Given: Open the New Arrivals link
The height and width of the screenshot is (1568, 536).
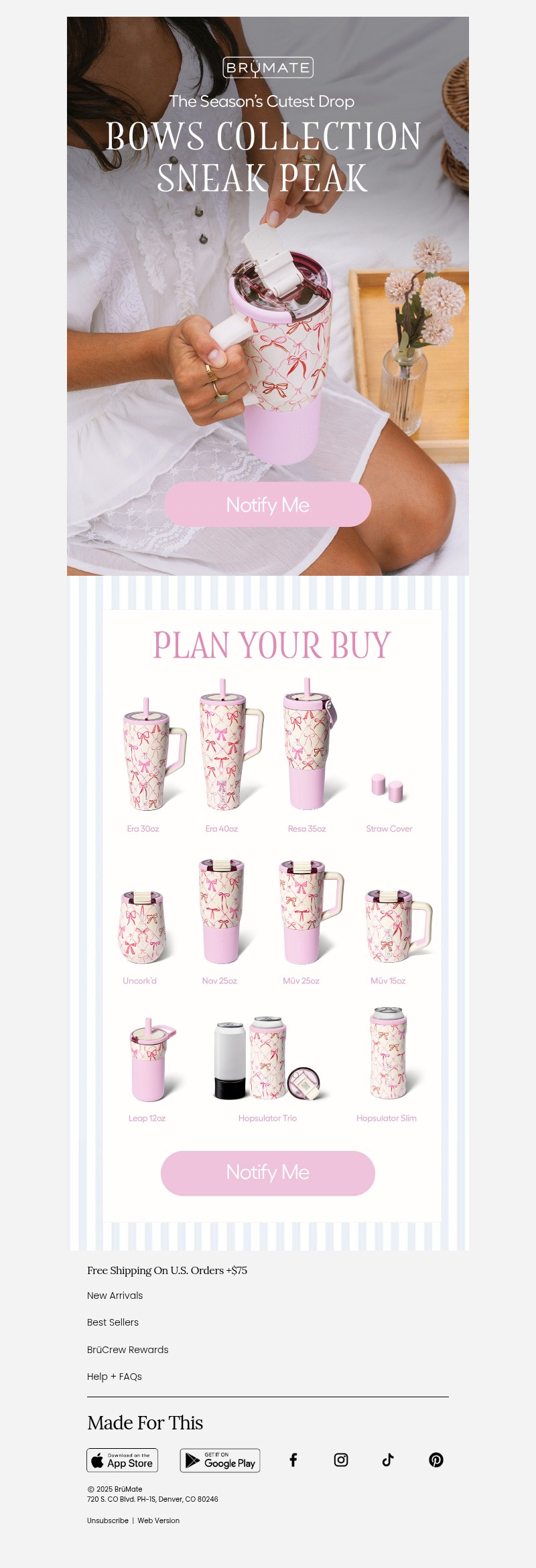Looking at the screenshot, I should [115, 1296].
